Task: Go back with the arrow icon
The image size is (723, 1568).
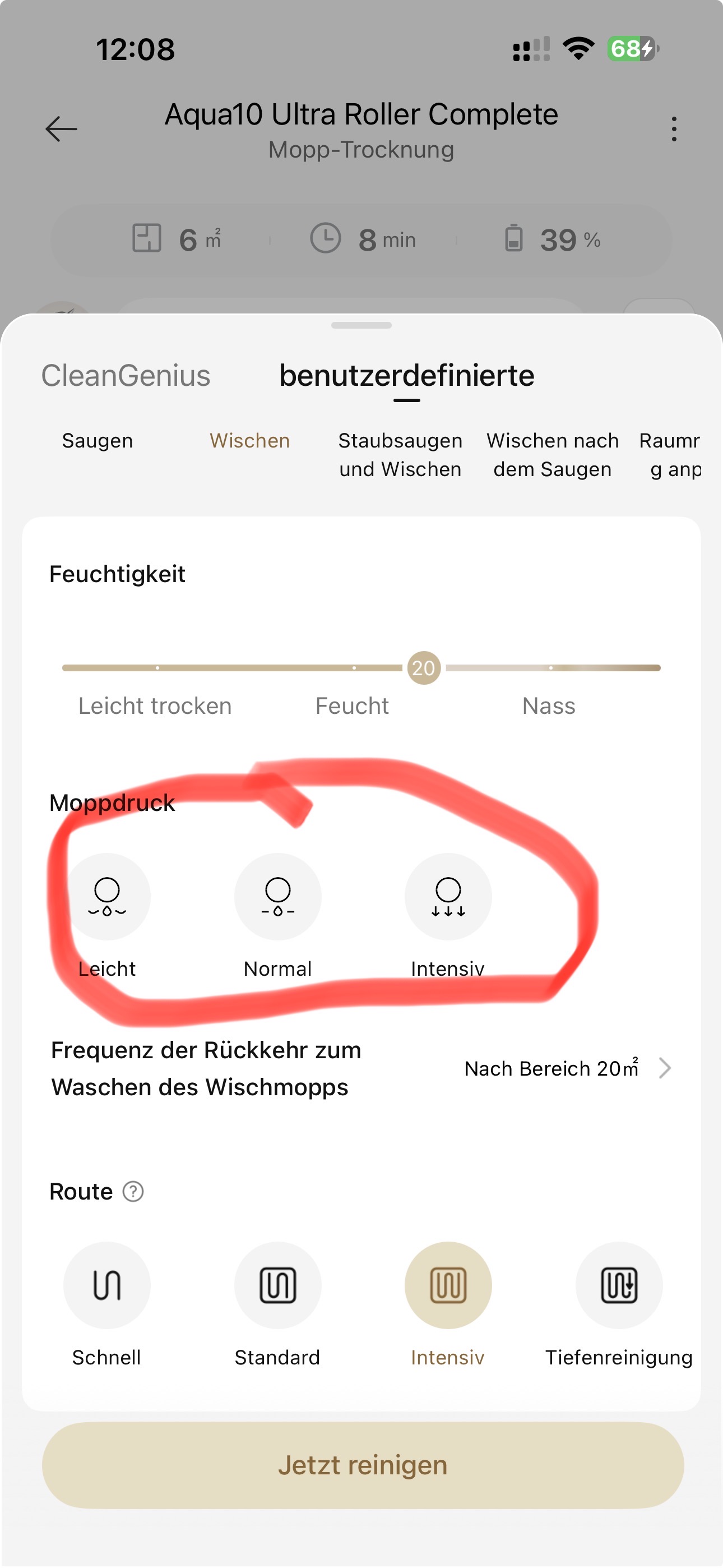Action: pos(62,129)
